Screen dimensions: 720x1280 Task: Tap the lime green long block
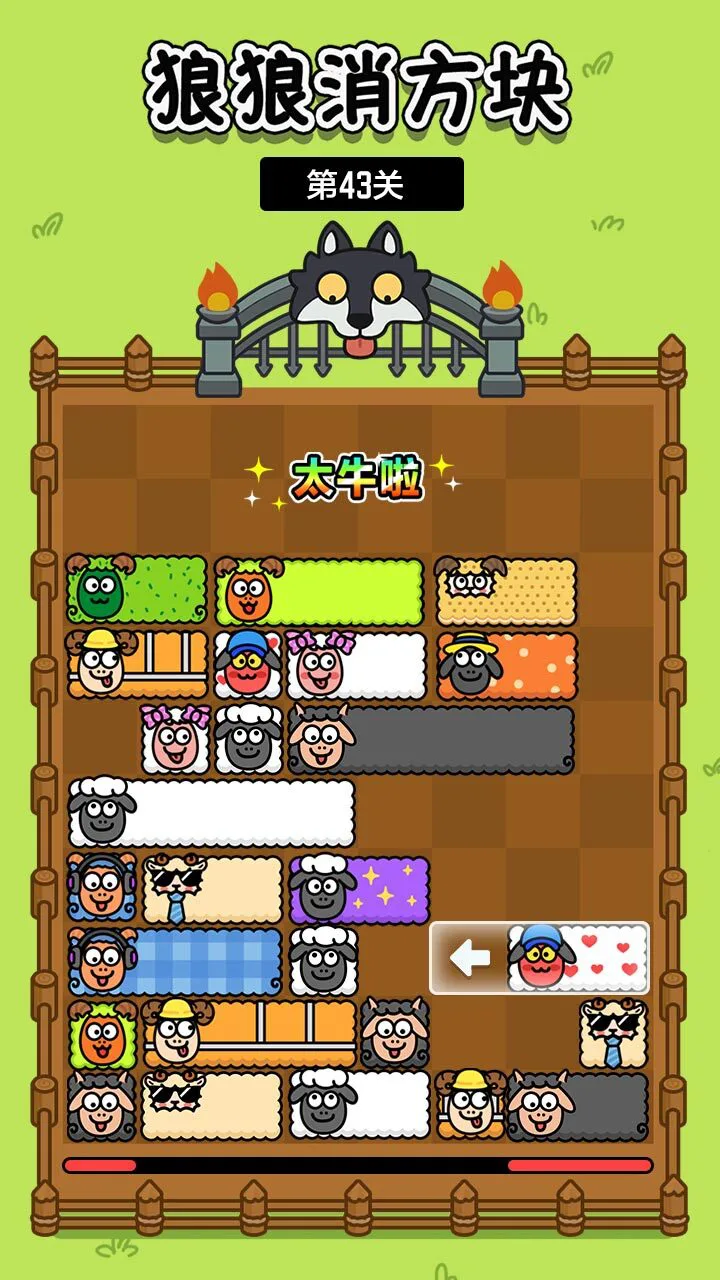(x=320, y=592)
